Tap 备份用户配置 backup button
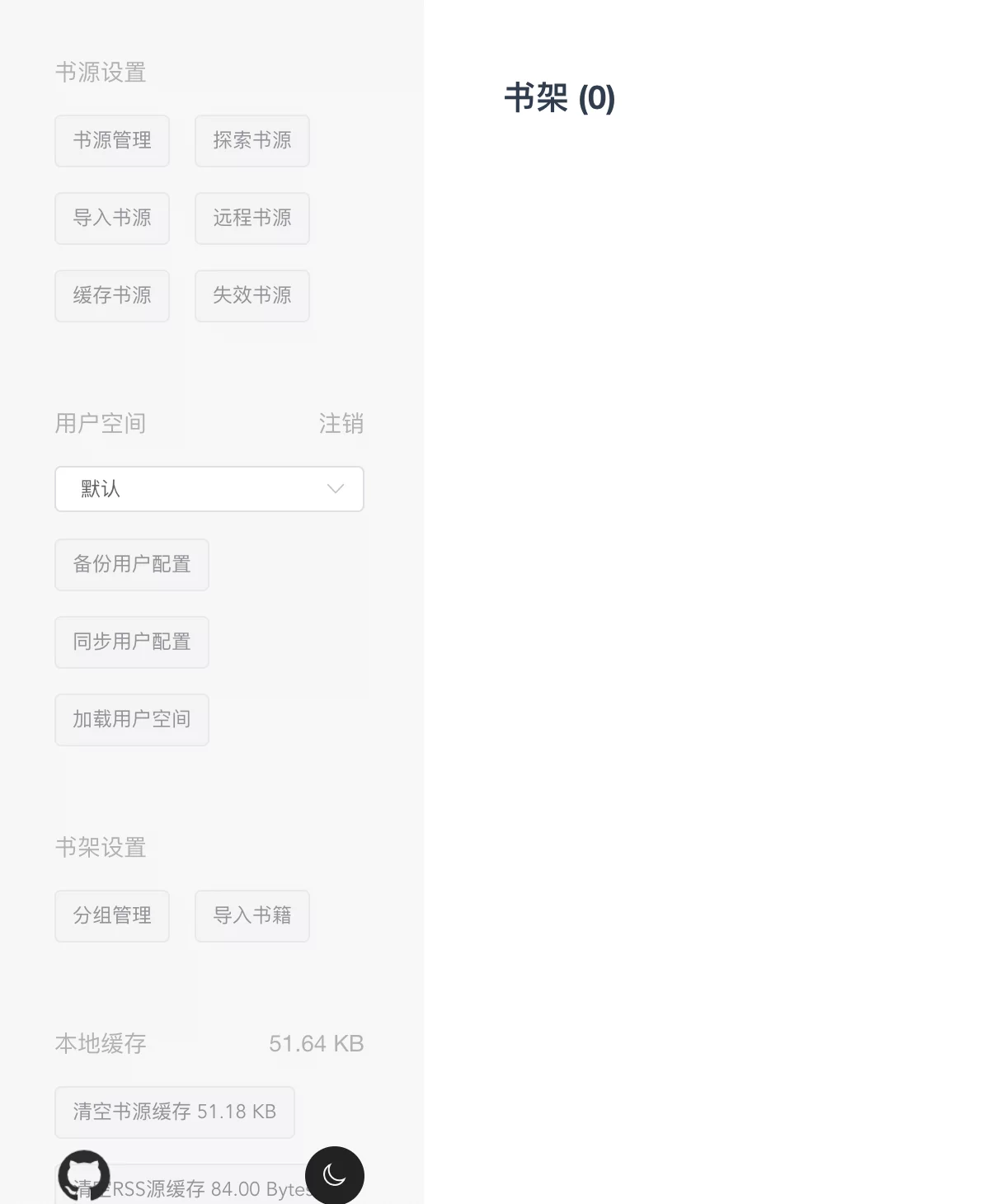 132,565
